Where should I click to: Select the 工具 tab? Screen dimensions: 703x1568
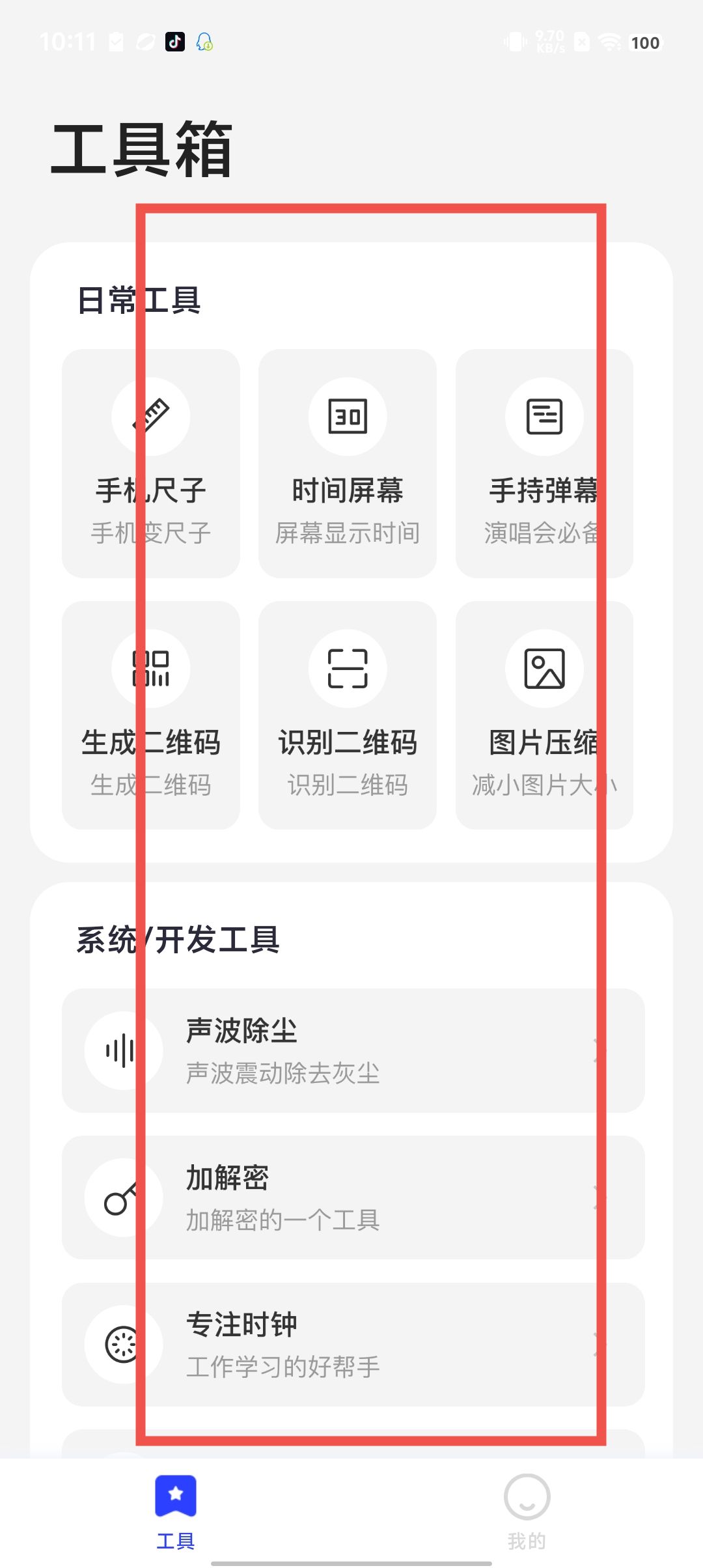pyautogui.click(x=176, y=1512)
